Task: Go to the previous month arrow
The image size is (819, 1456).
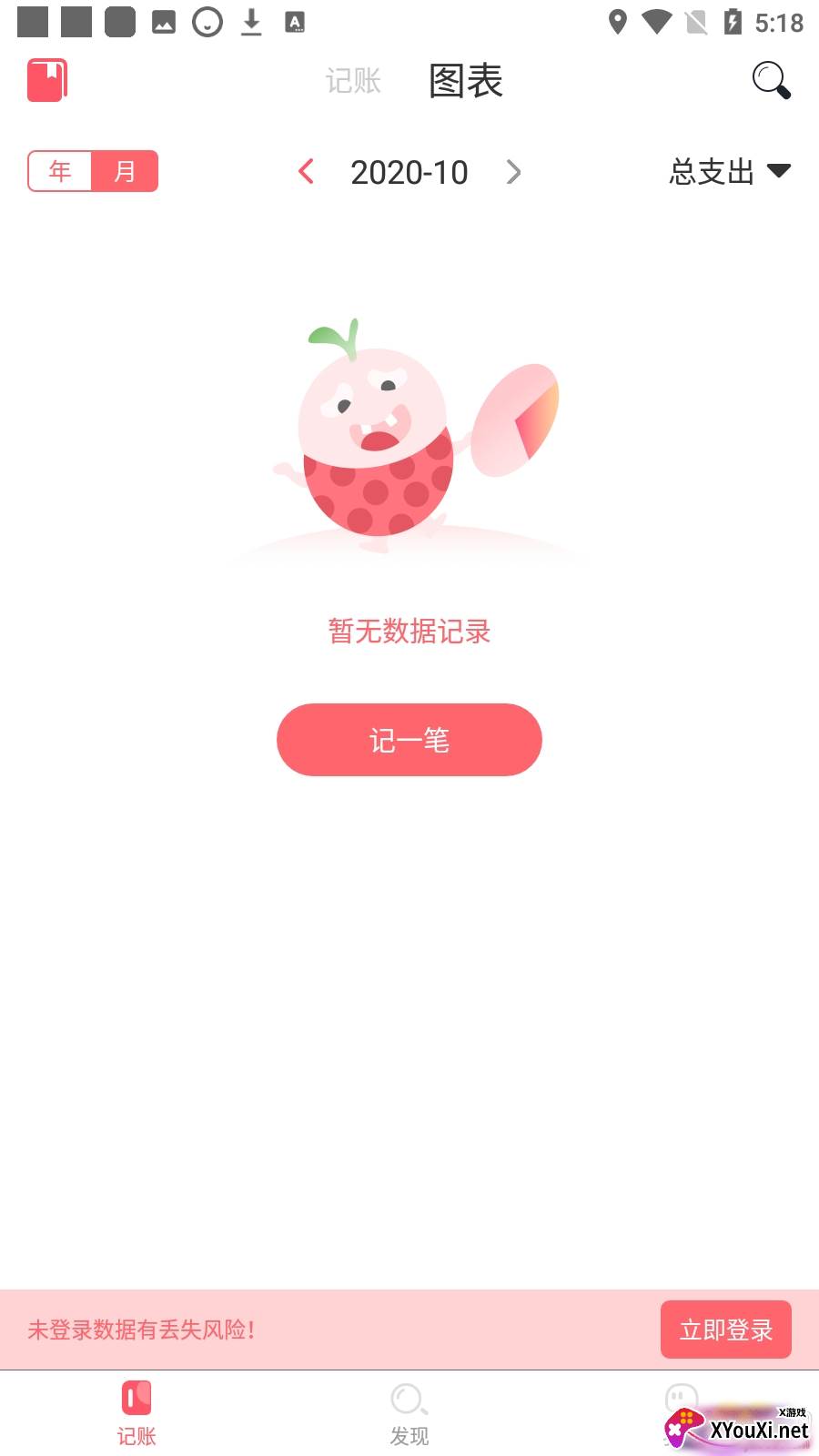Action: pyautogui.click(x=307, y=171)
